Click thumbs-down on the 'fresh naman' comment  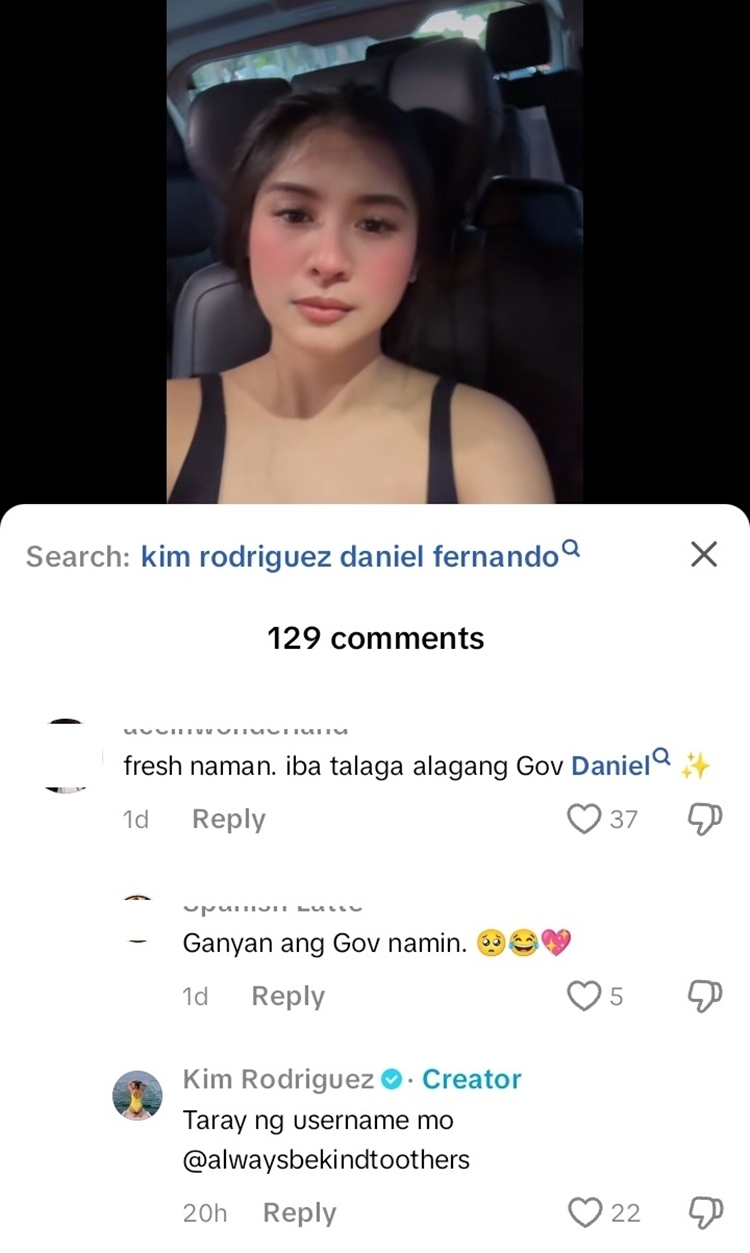pyautogui.click(x=705, y=818)
